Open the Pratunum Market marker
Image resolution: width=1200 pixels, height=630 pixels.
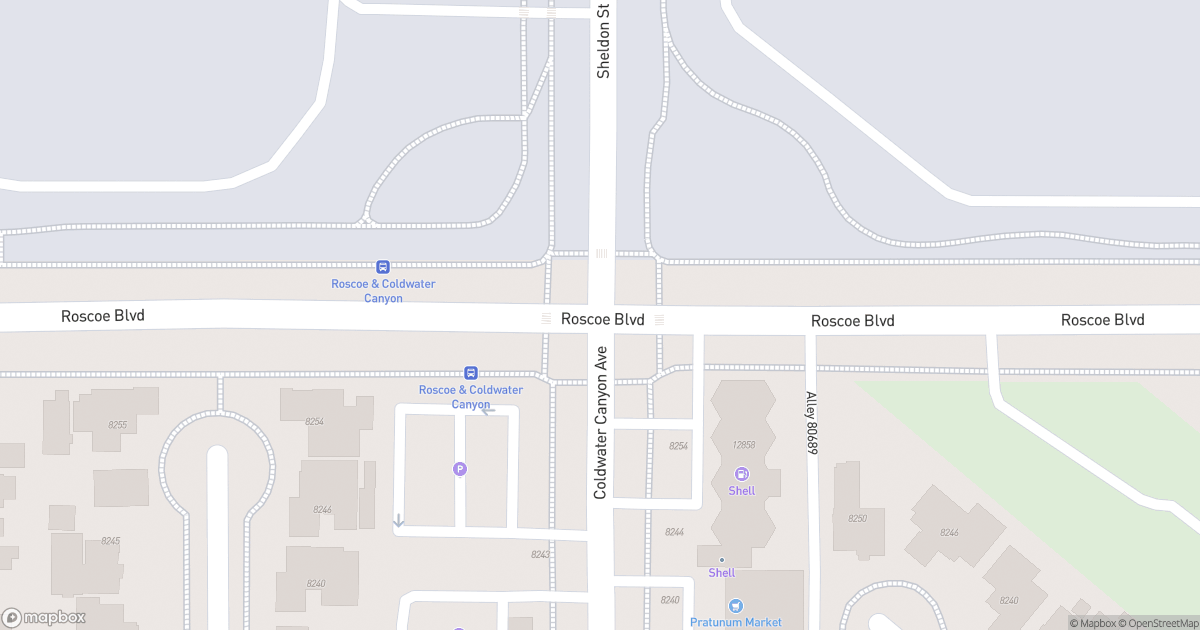coord(736,606)
